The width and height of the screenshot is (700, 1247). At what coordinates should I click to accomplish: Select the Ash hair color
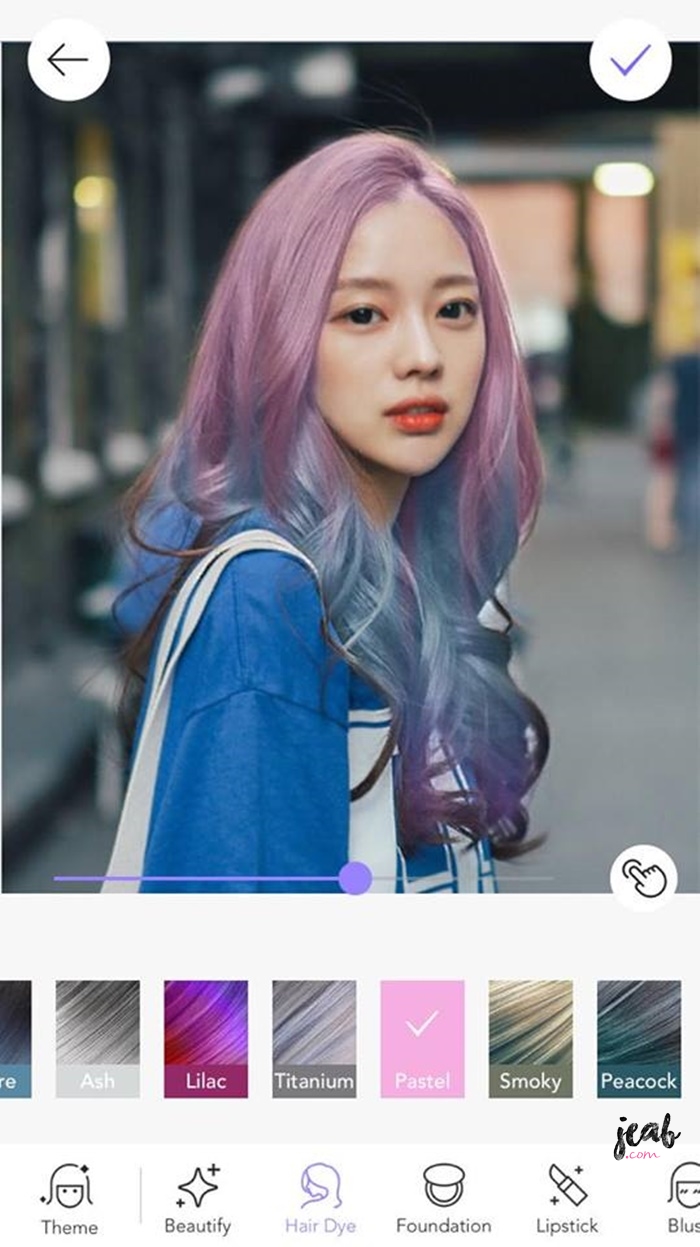point(98,1038)
